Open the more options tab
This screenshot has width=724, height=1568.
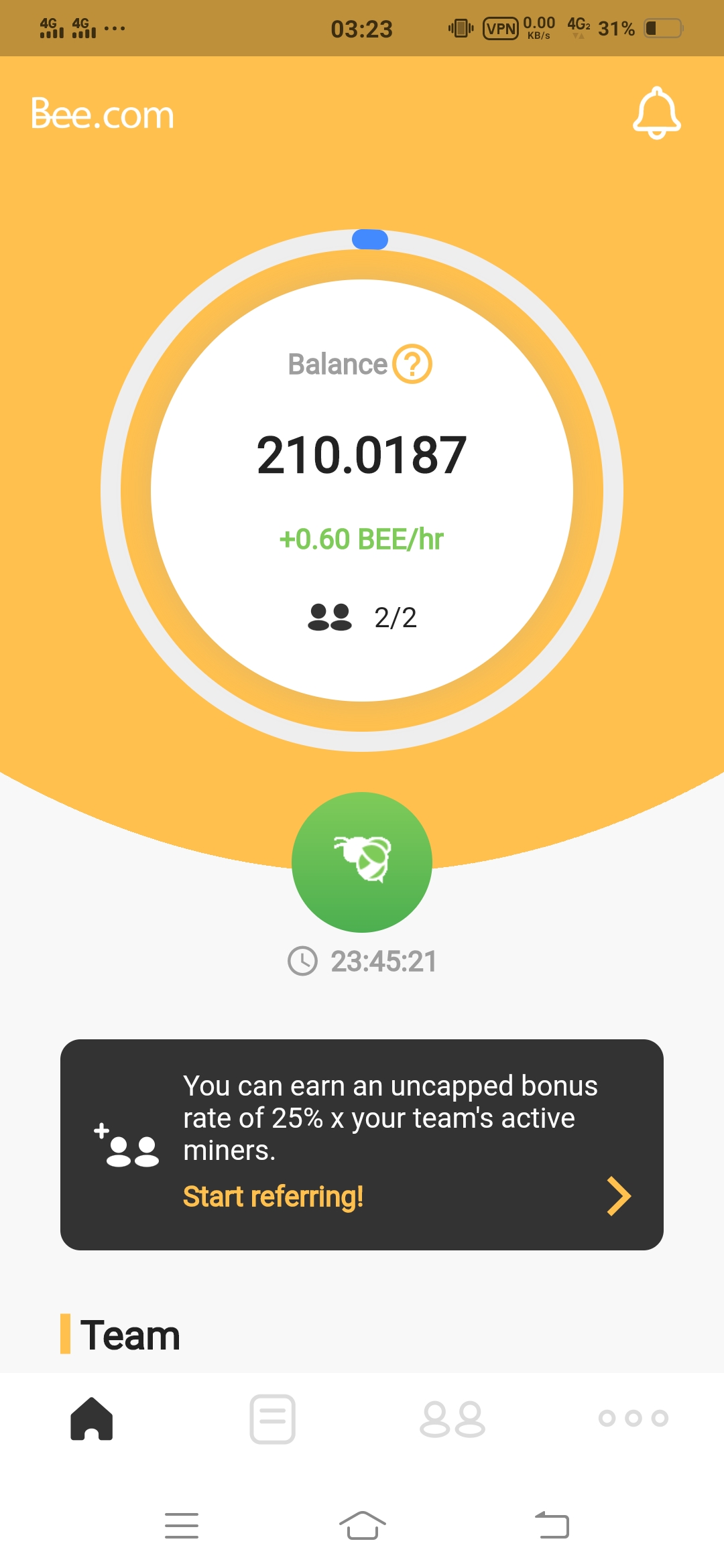[633, 1419]
